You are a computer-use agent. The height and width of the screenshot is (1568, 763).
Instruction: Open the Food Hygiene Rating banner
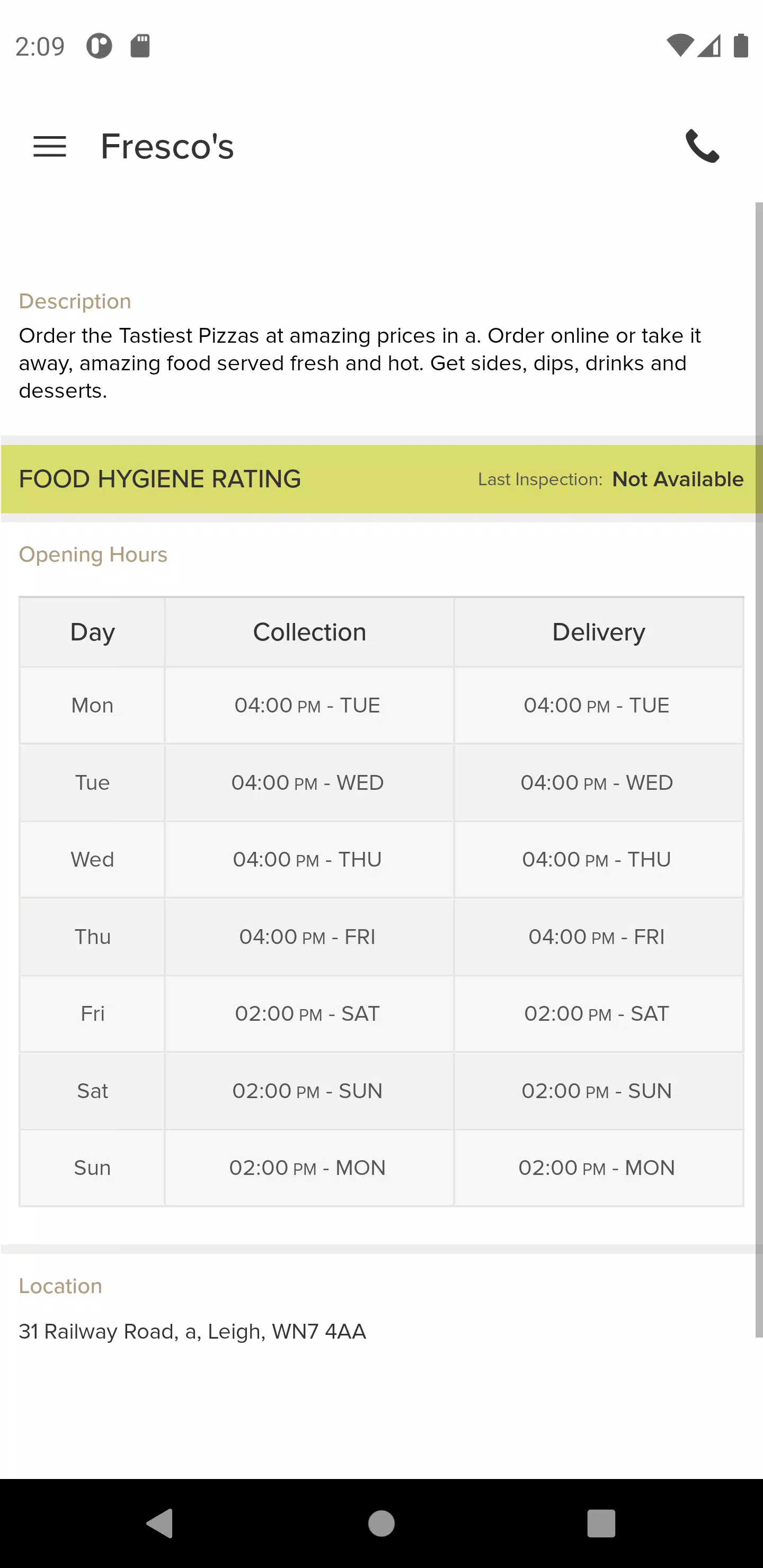(381, 479)
